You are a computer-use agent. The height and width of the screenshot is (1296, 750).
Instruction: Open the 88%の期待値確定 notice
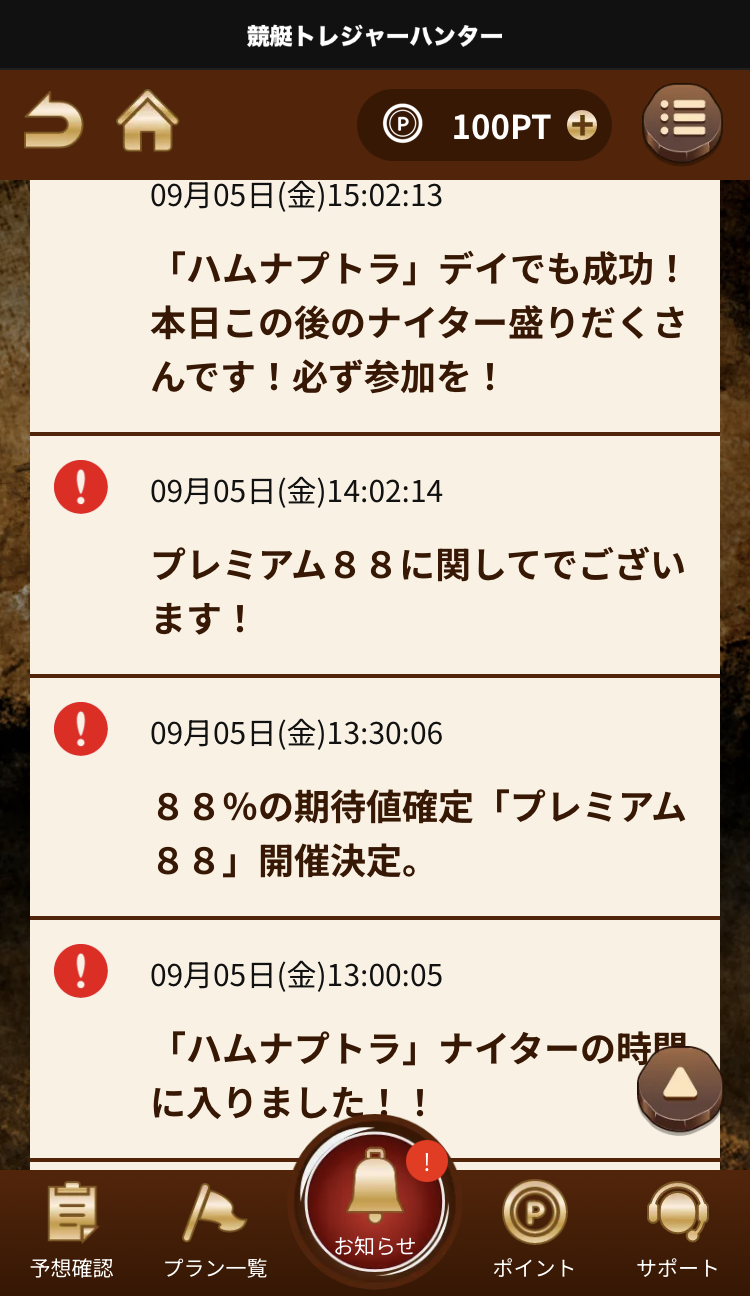(375, 797)
